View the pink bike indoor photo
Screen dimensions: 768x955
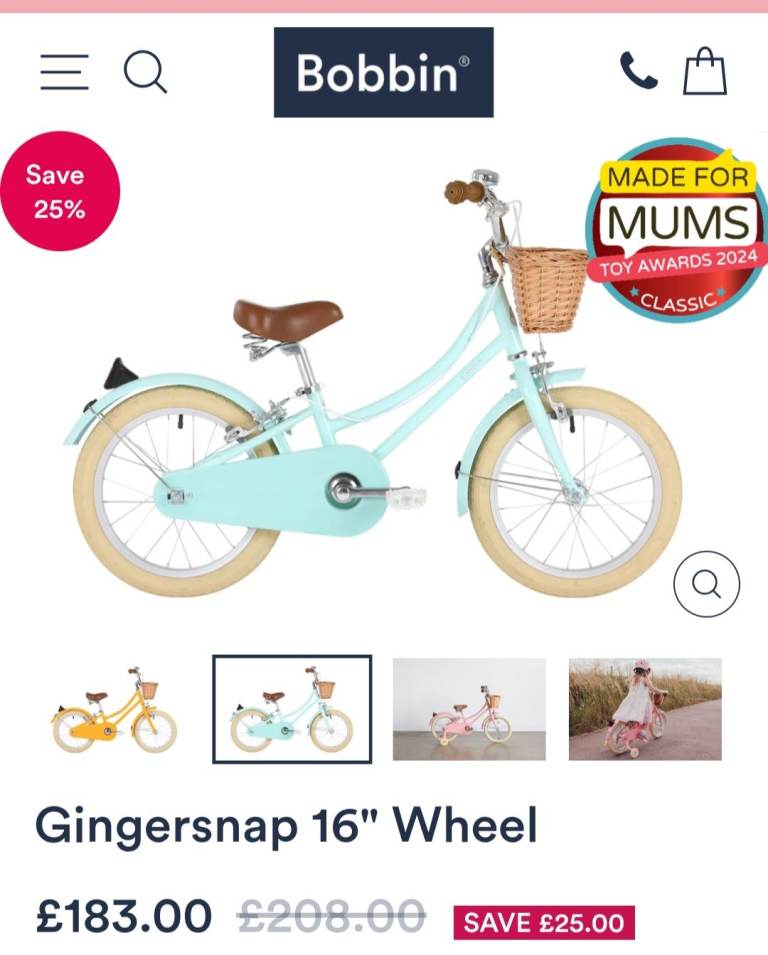(x=469, y=709)
